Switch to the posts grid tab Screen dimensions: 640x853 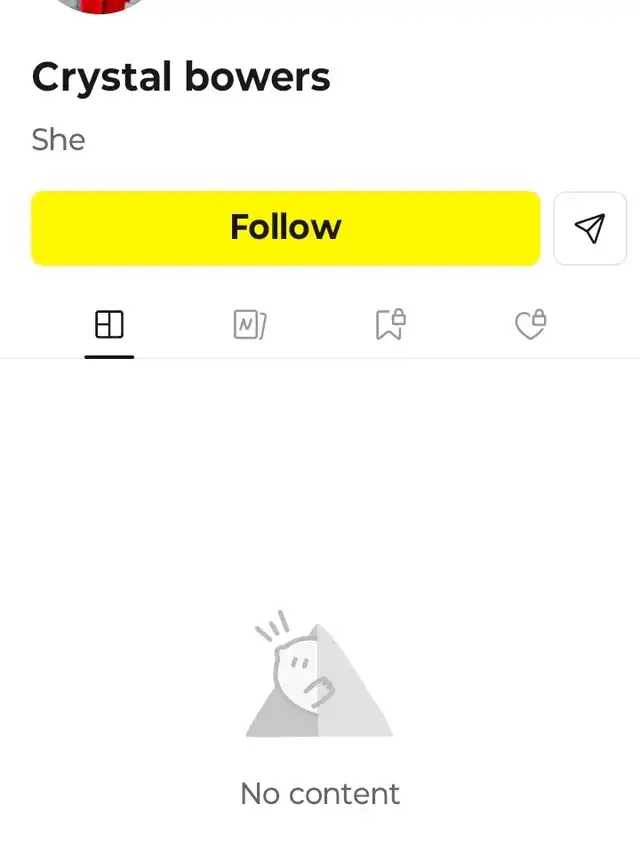click(109, 325)
